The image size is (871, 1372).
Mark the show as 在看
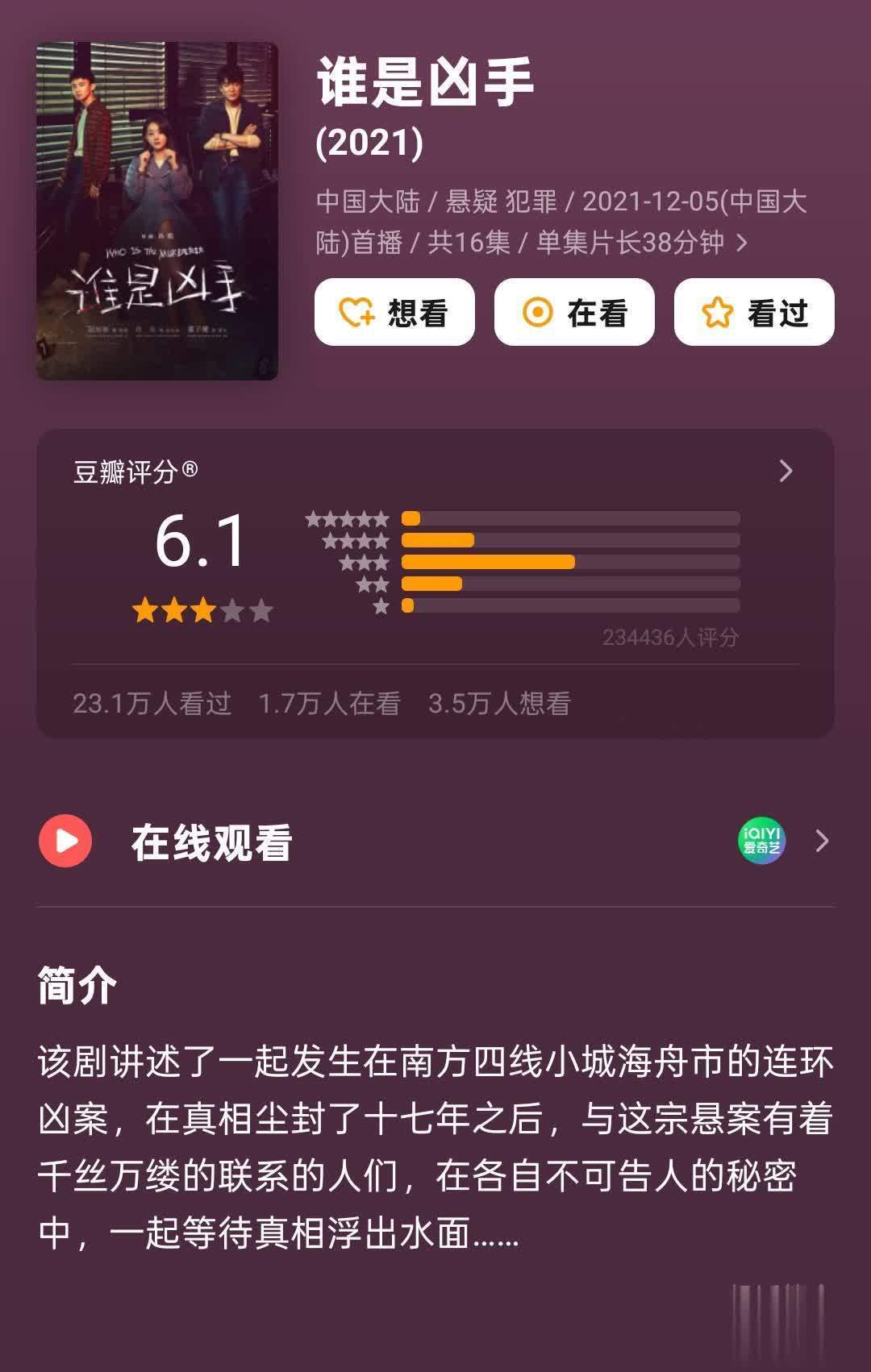[574, 313]
